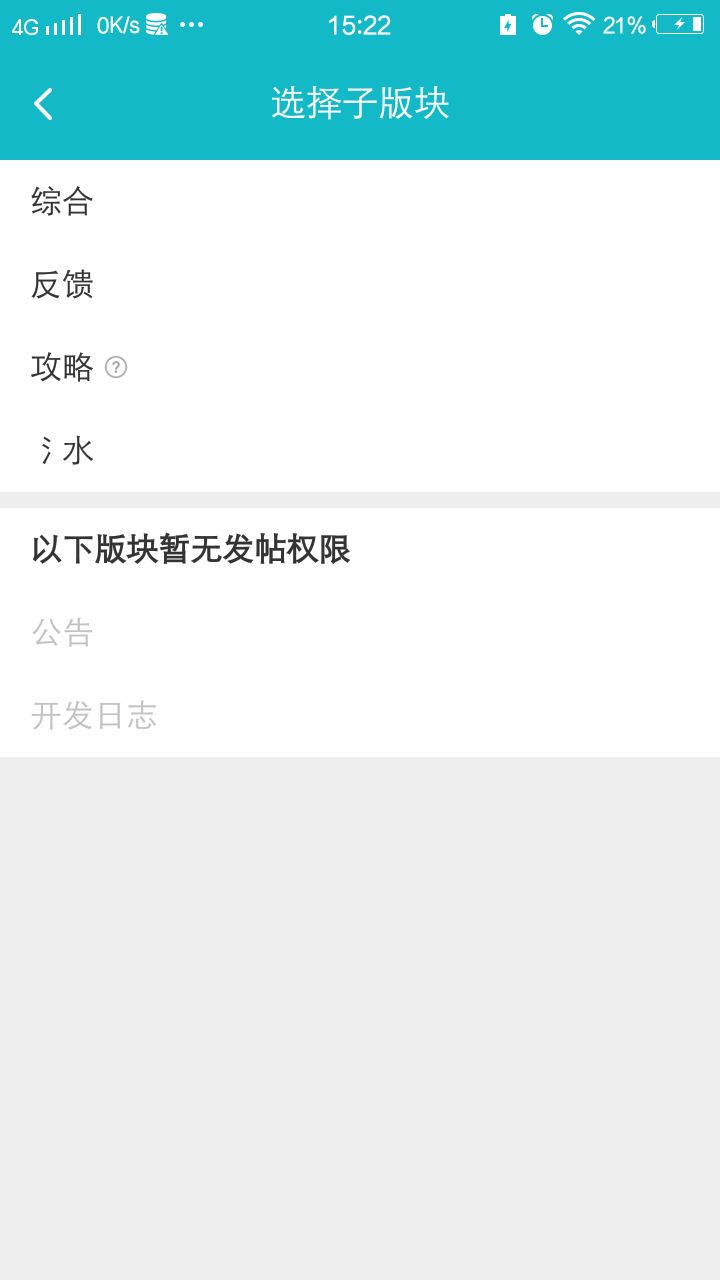Tap the alarm clock icon in the status bar
This screenshot has width=720, height=1280.
click(540, 24)
